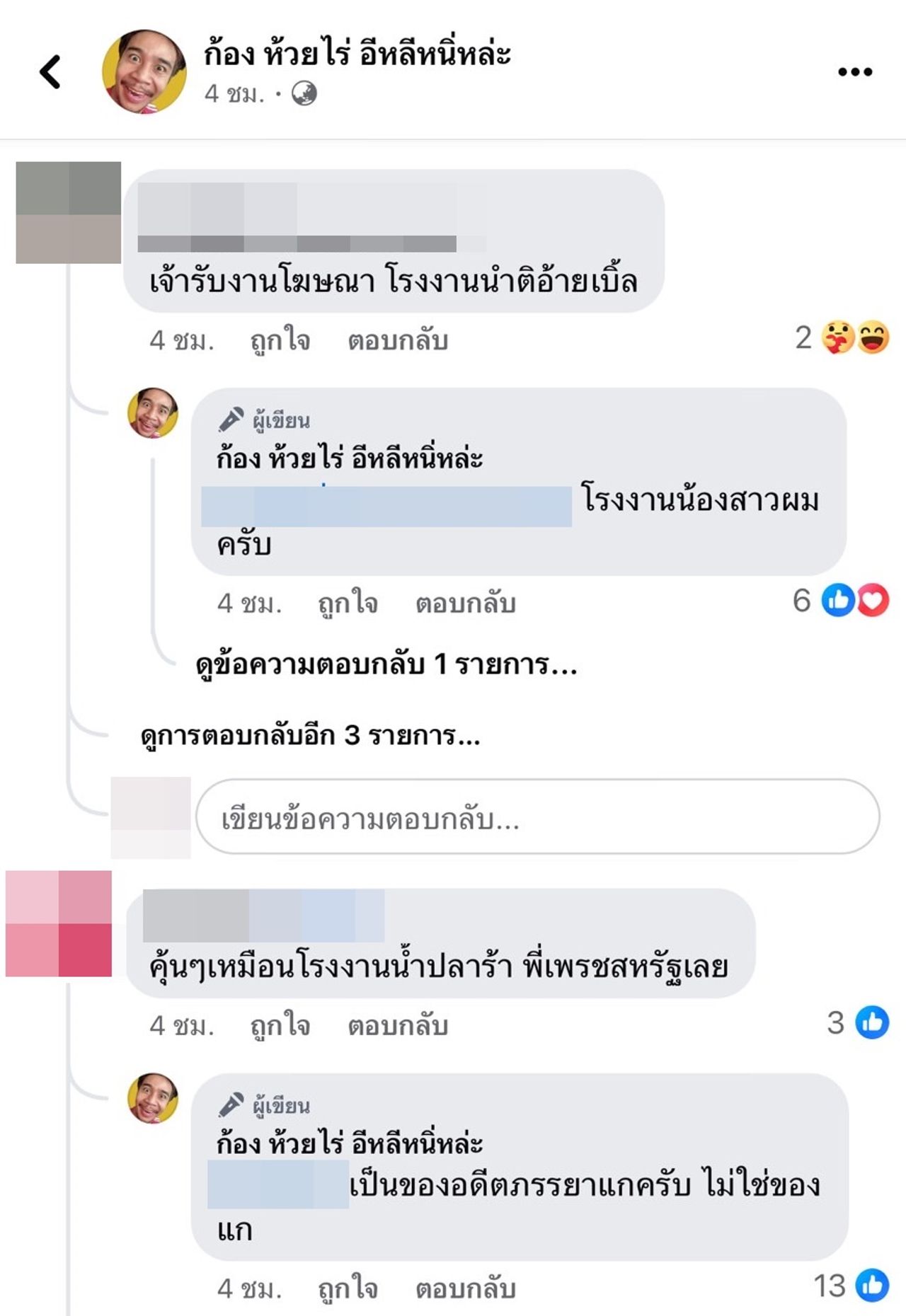Open the three-dot overflow menu
Image resolution: width=906 pixels, height=1316 pixels.
coord(854,71)
